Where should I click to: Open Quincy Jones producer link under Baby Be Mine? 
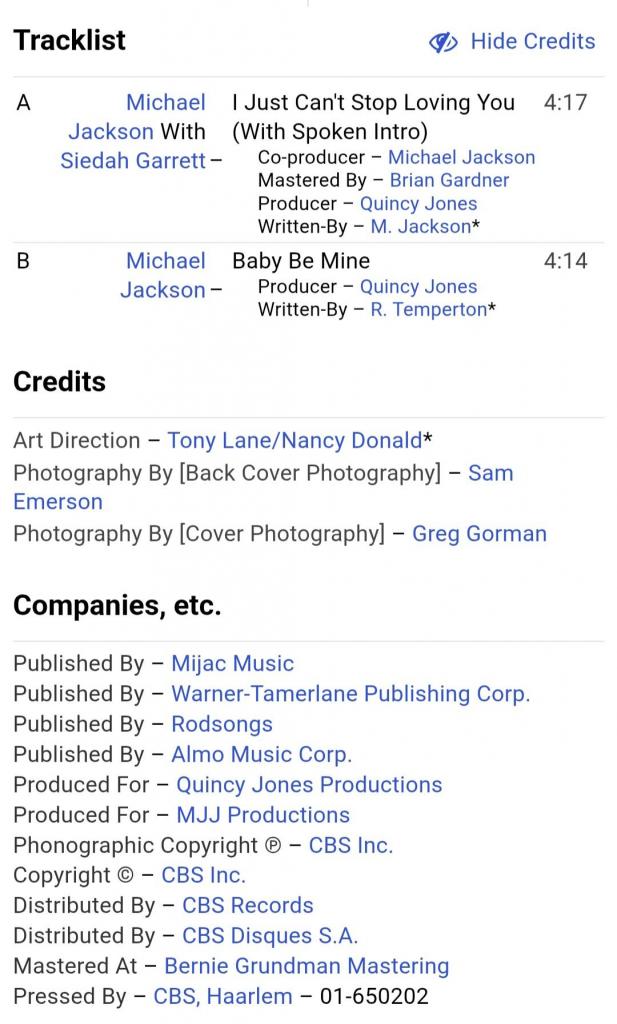coord(419,287)
